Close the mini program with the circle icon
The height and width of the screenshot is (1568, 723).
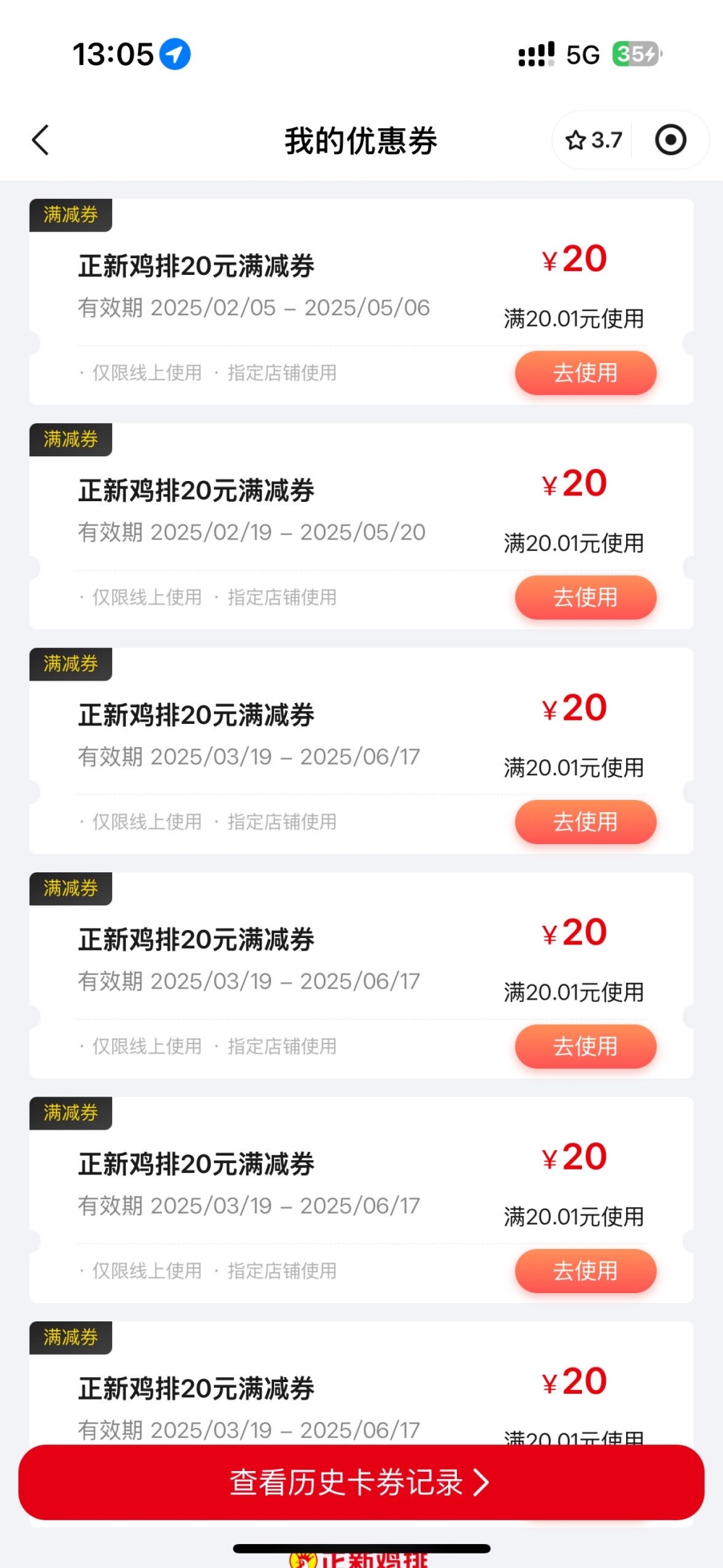coord(670,140)
